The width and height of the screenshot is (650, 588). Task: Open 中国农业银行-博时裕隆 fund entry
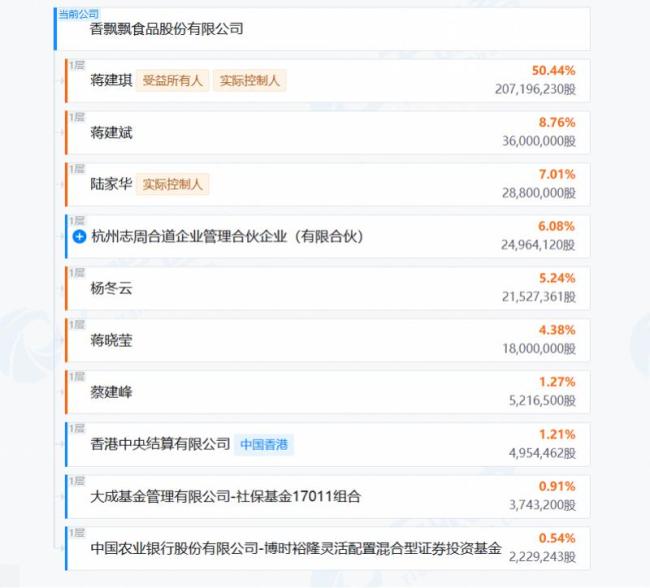coord(296,549)
